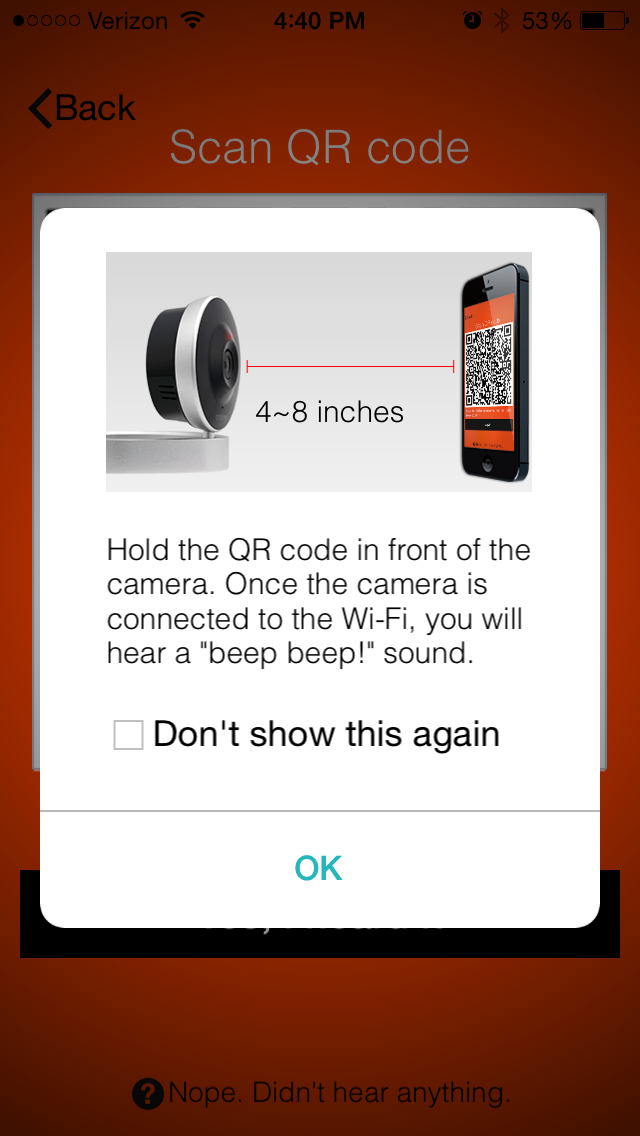Tap OK to dismiss the dialog
The width and height of the screenshot is (640, 1136).
[x=319, y=868]
